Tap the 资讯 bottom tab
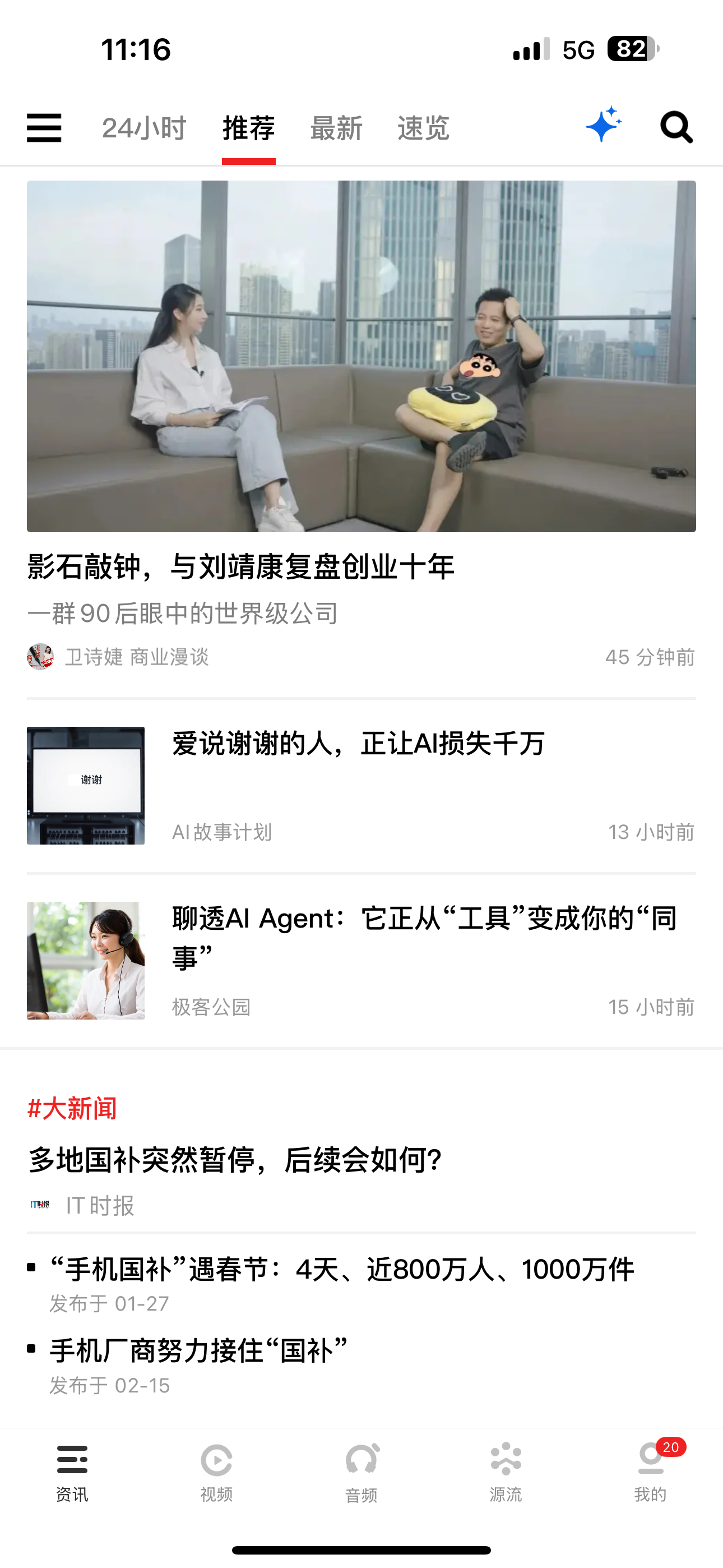 (x=72, y=1473)
